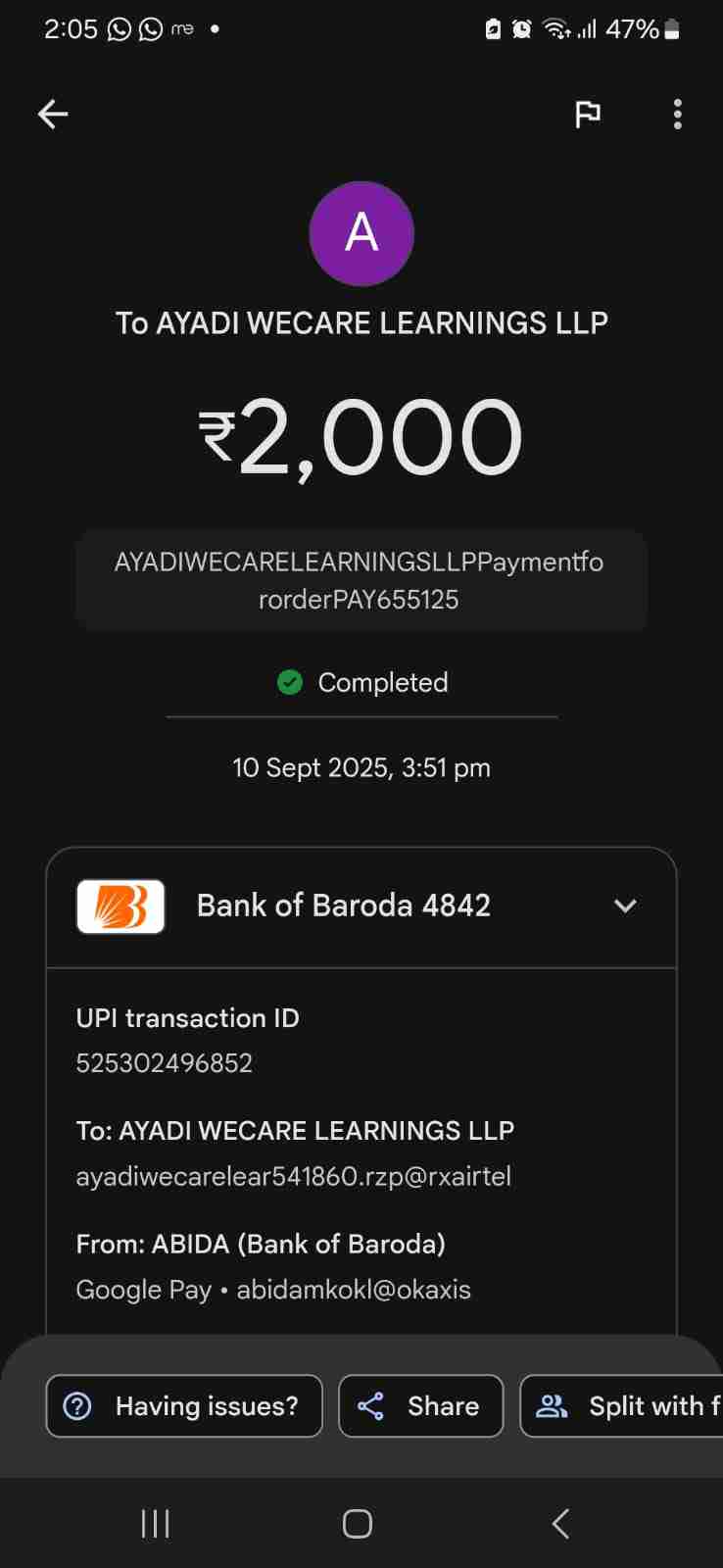Viewport: 723px width, 1568px height.
Task: Open recent apps from navigation bar
Action: click(x=156, y=1523)
